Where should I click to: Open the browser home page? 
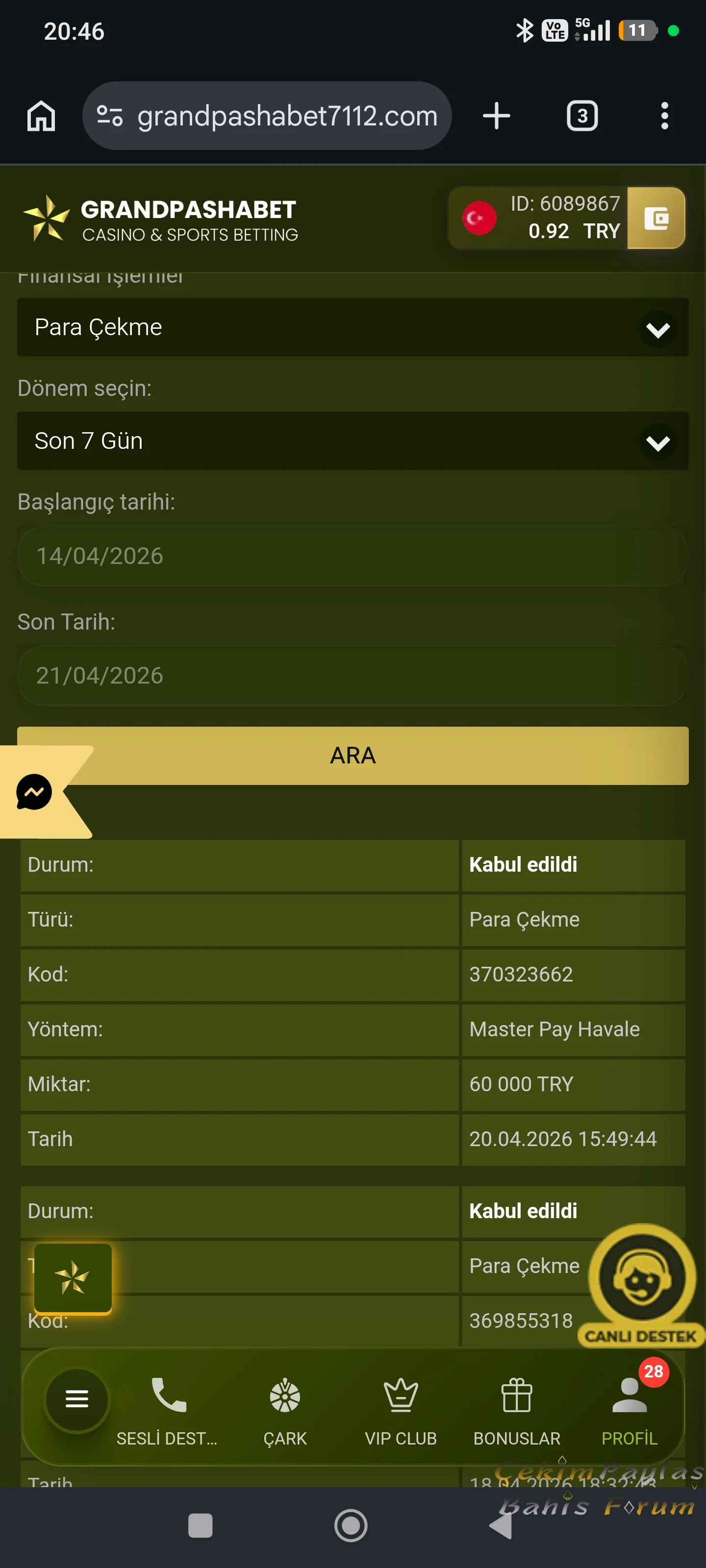(41, 116)
